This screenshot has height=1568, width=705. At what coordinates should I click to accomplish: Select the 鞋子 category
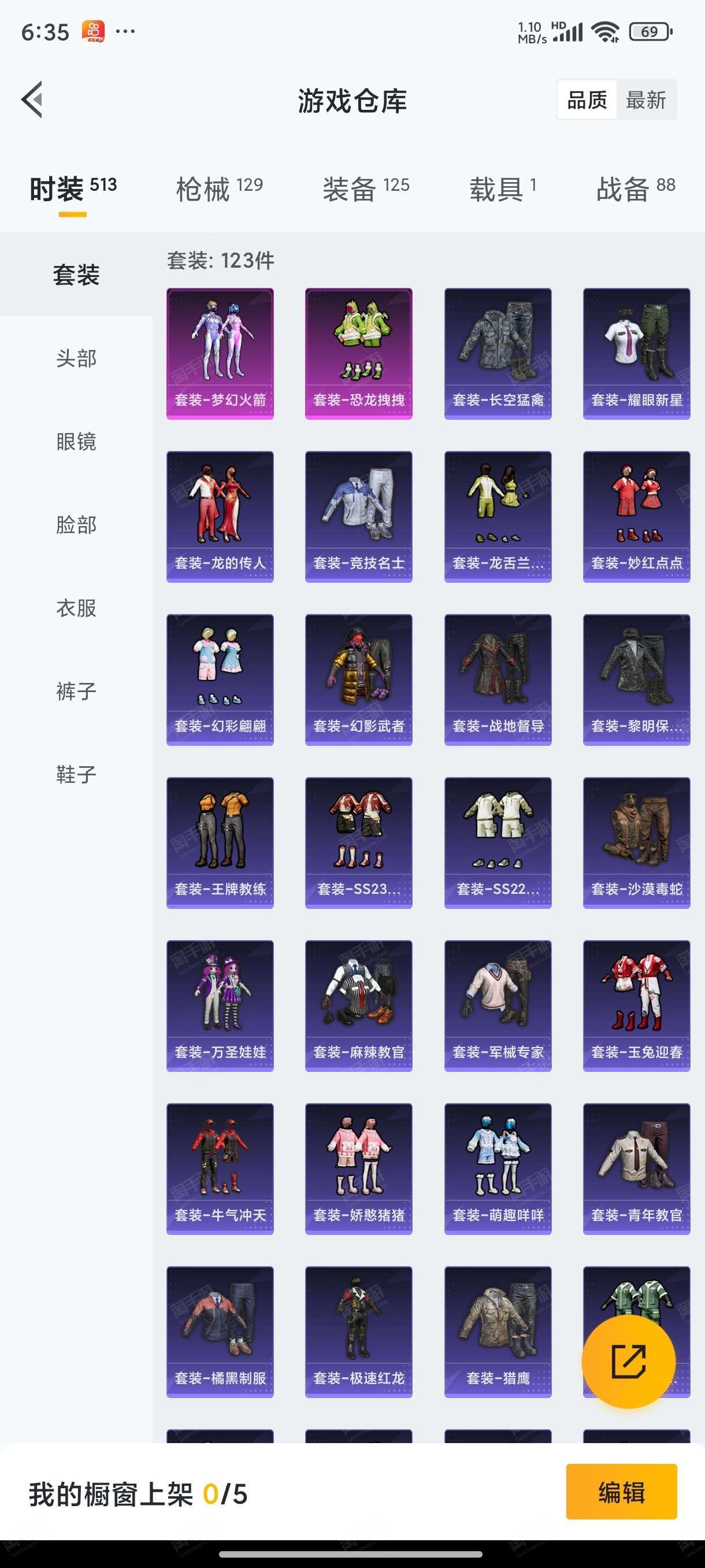coord(76,774)
